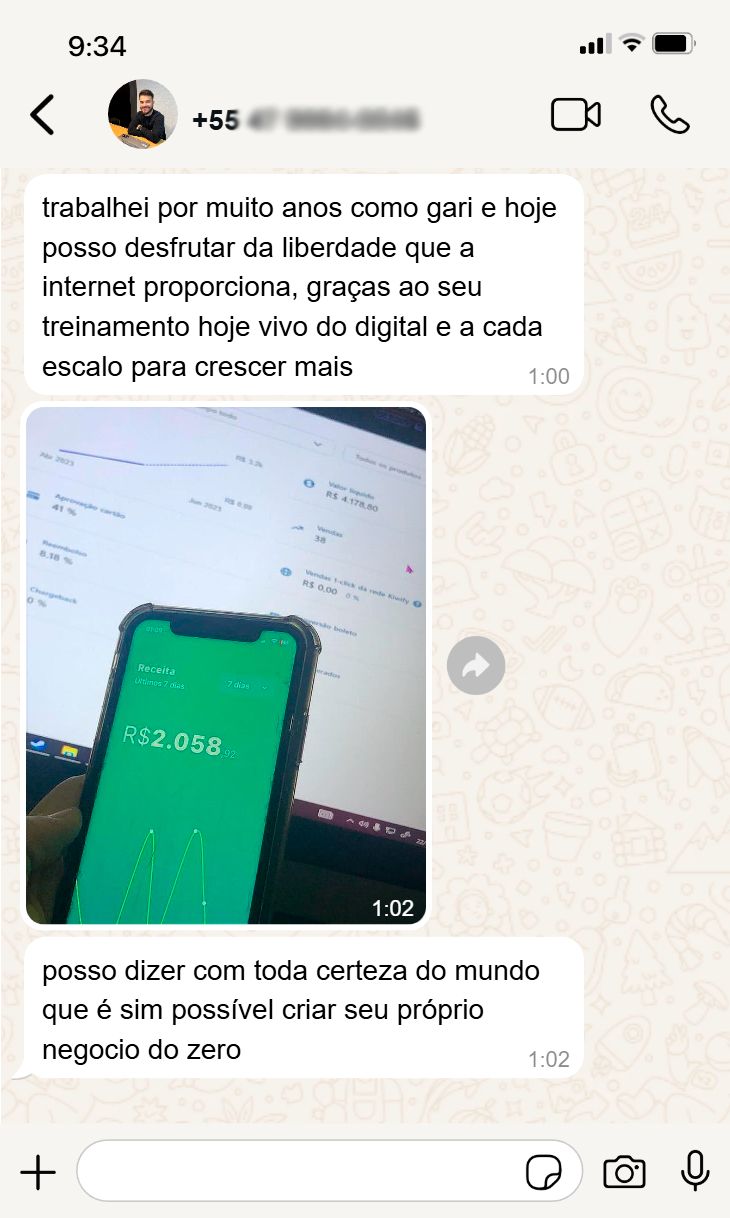730x1218 pixels.
Task: Record a voice message with the microphone
Action: pyautogui.click(x=695, y=1171)
